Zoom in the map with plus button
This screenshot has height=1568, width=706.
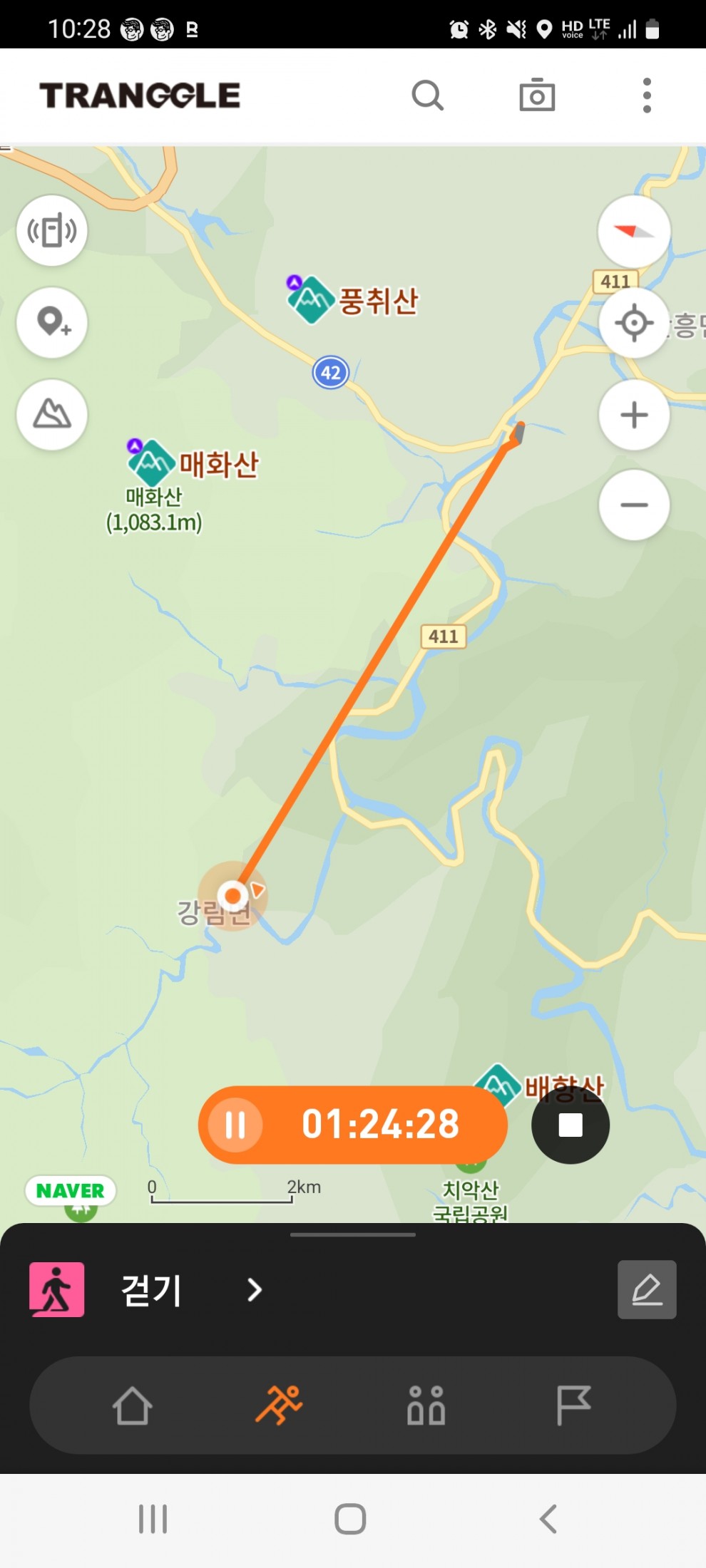point(634,415)
